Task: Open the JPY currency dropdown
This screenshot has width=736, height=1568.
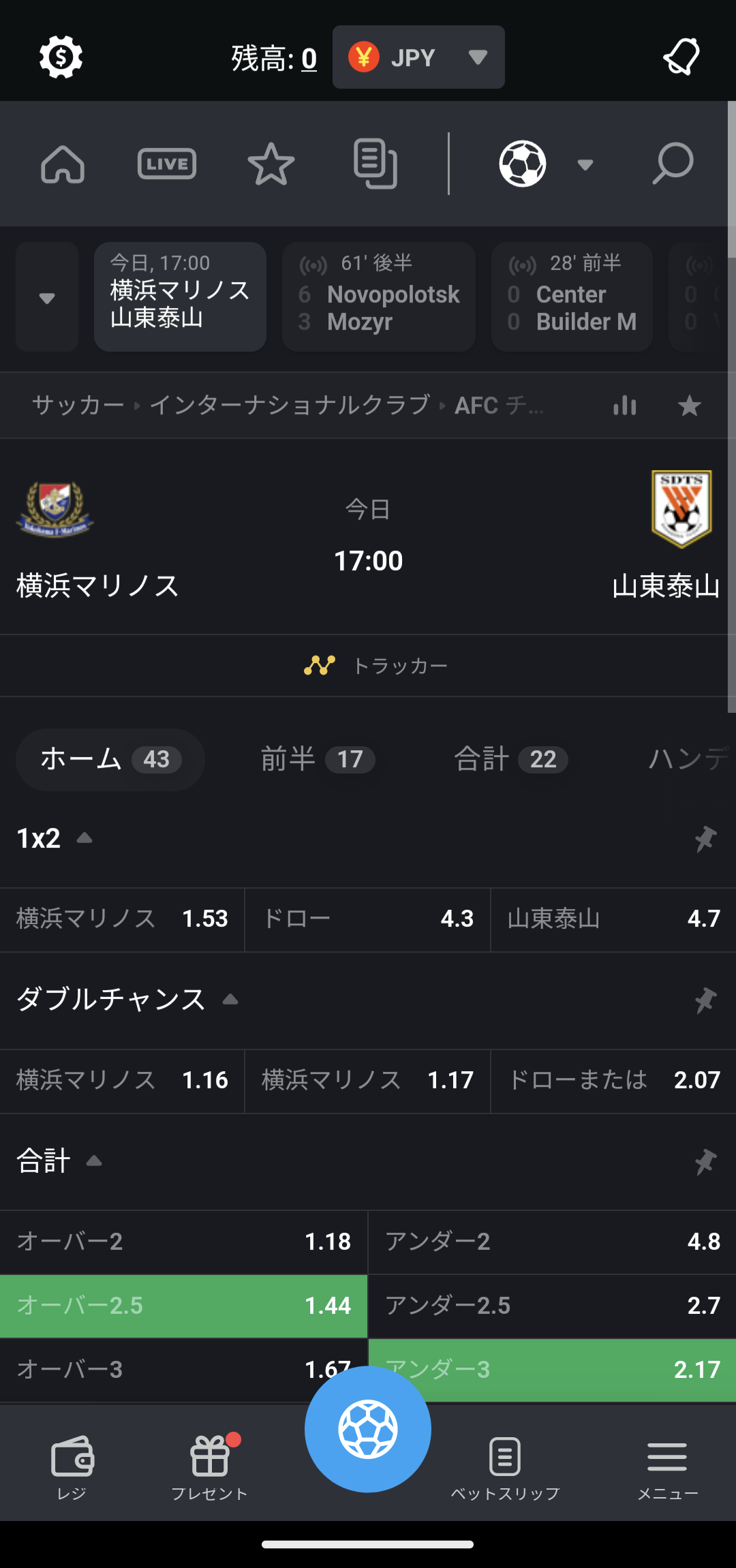Action: (x=418, y=57)
